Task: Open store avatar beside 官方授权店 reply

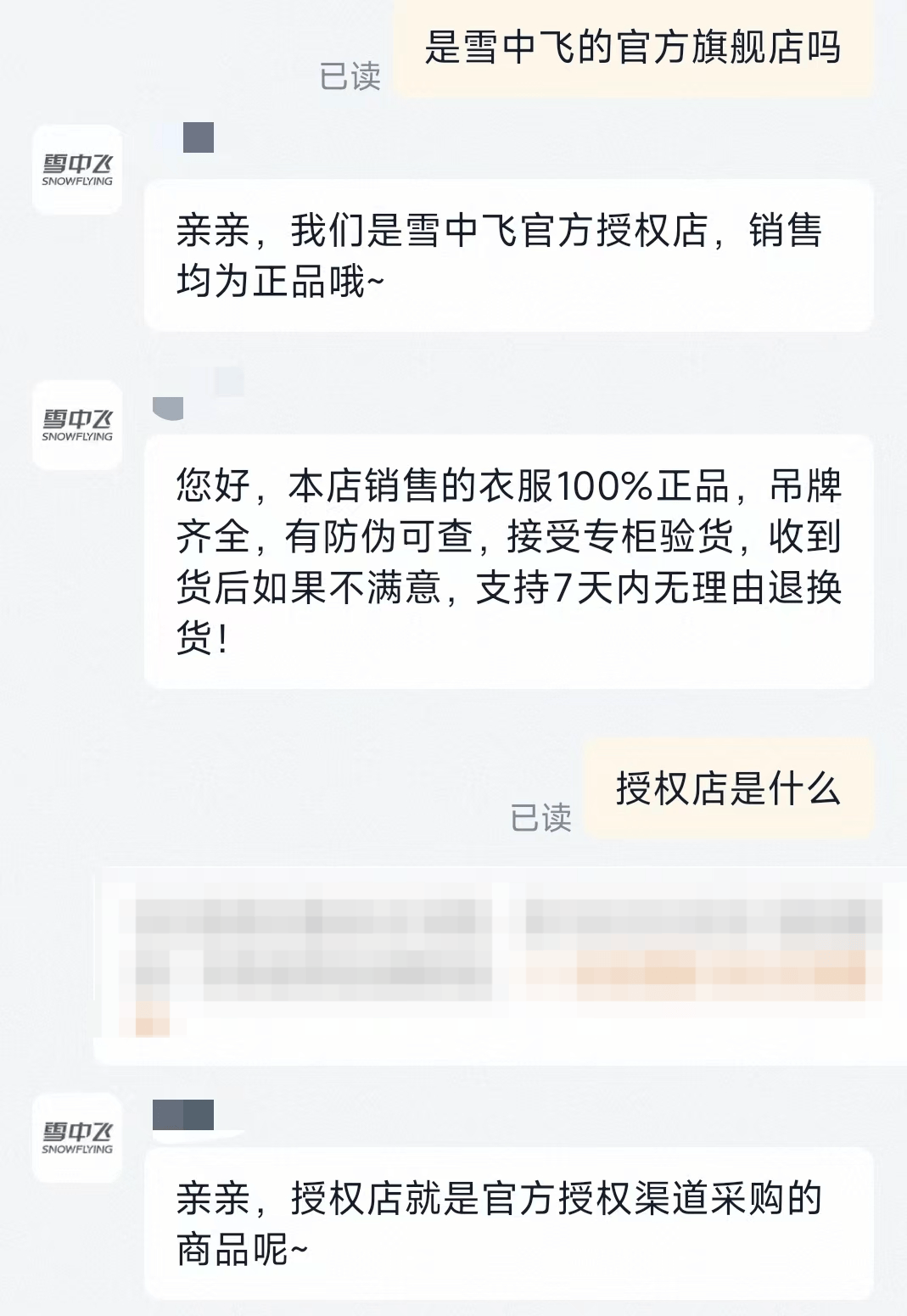Action: (x=77, y=170)
